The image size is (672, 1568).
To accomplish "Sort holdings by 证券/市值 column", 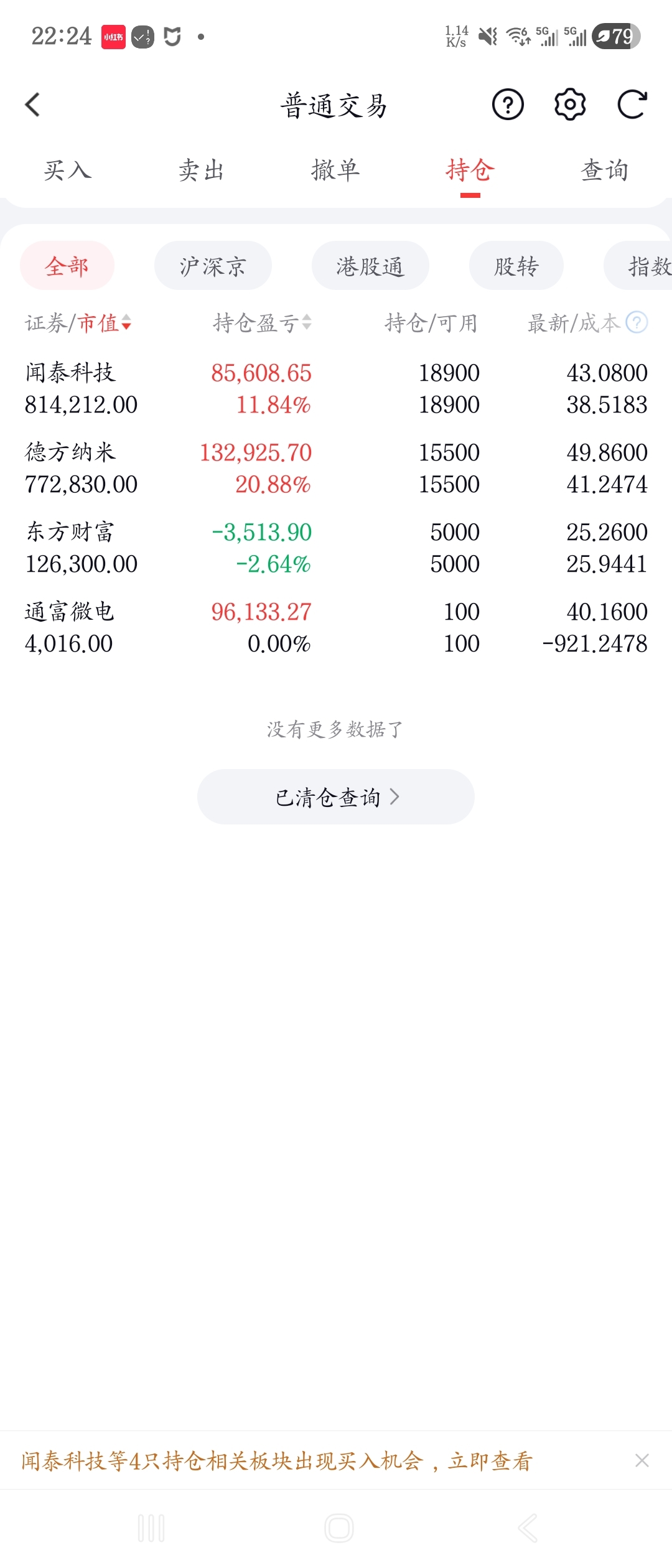I will (x=78, y=323).
